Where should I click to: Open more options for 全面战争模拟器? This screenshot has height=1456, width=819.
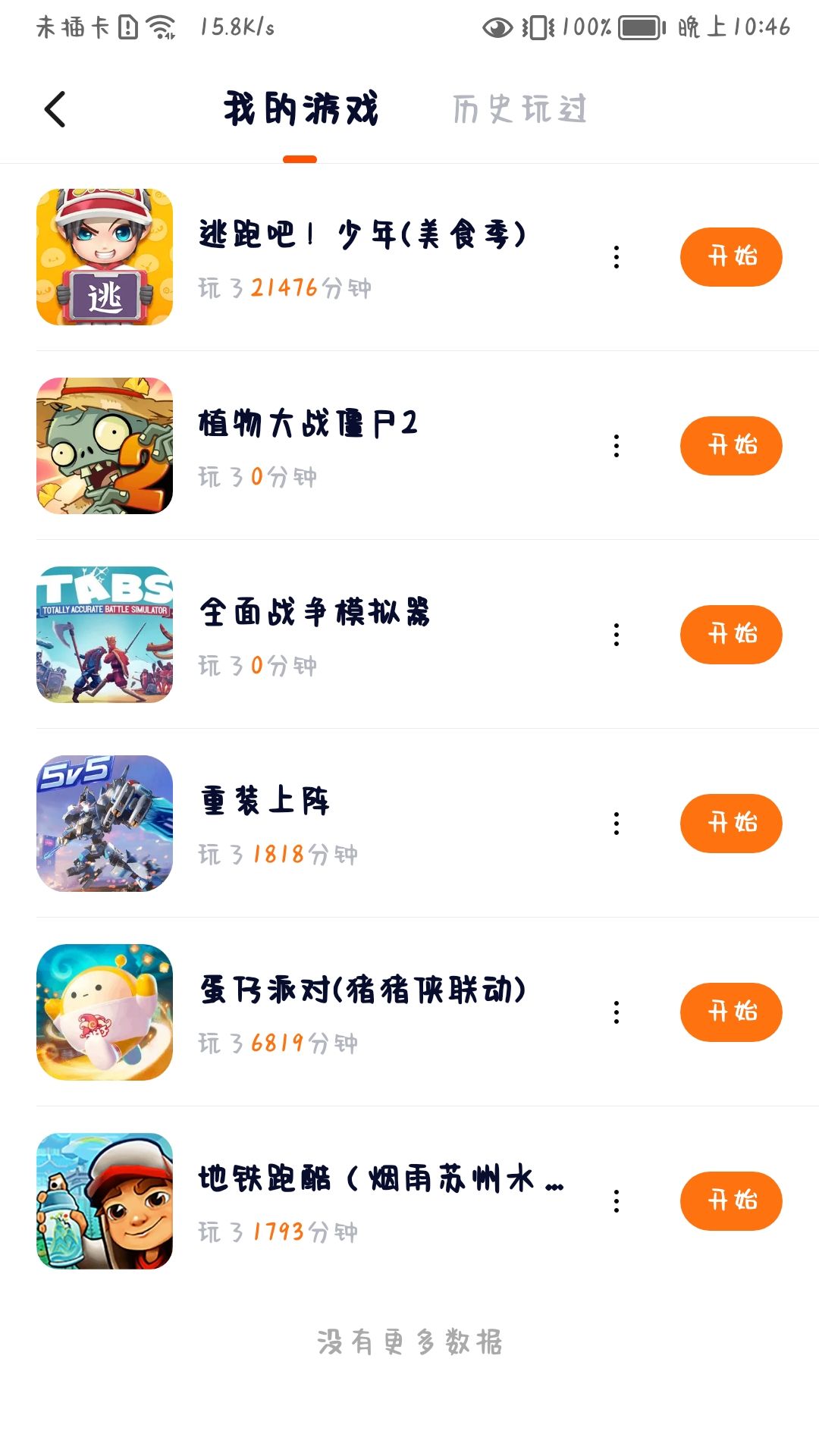[617, 635]
